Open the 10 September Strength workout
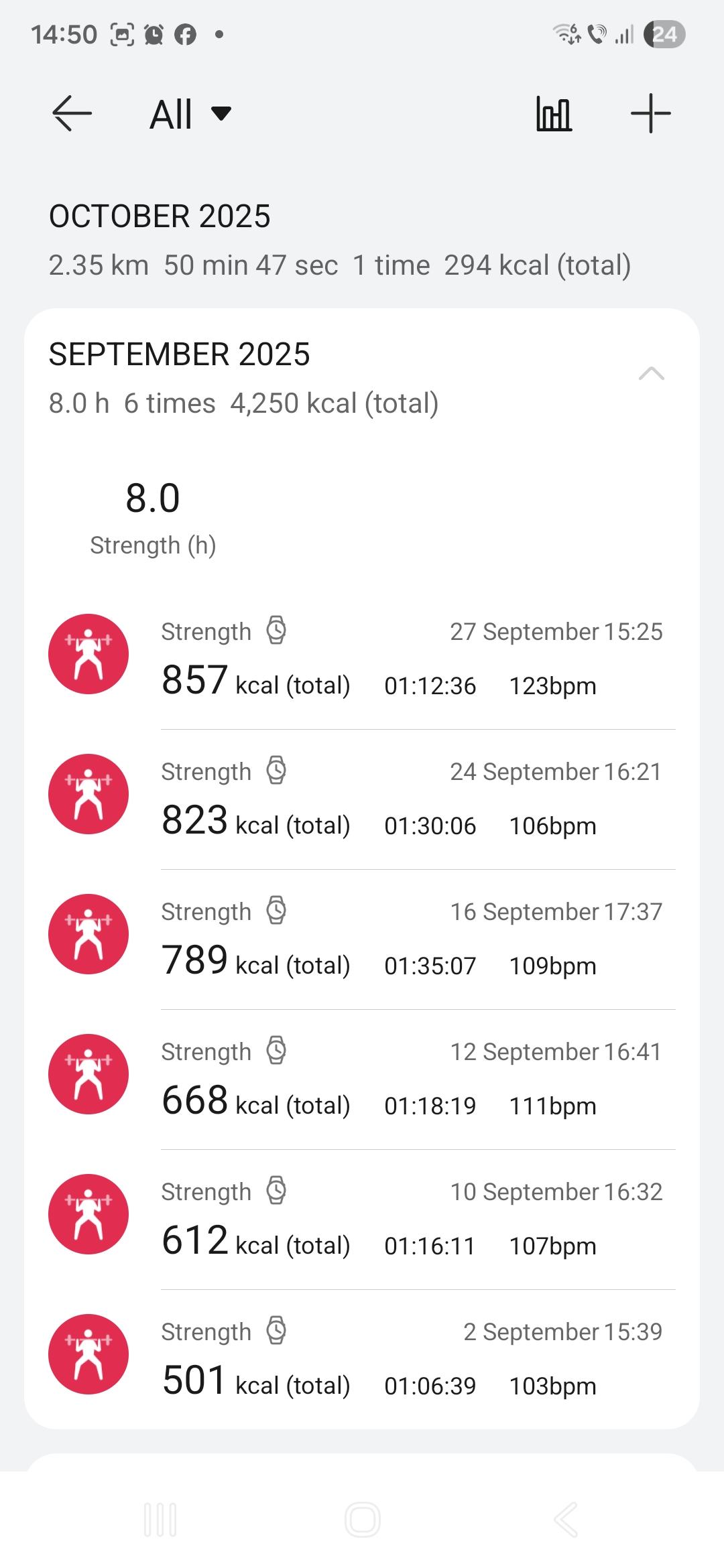 click(x=412, y=1220)
